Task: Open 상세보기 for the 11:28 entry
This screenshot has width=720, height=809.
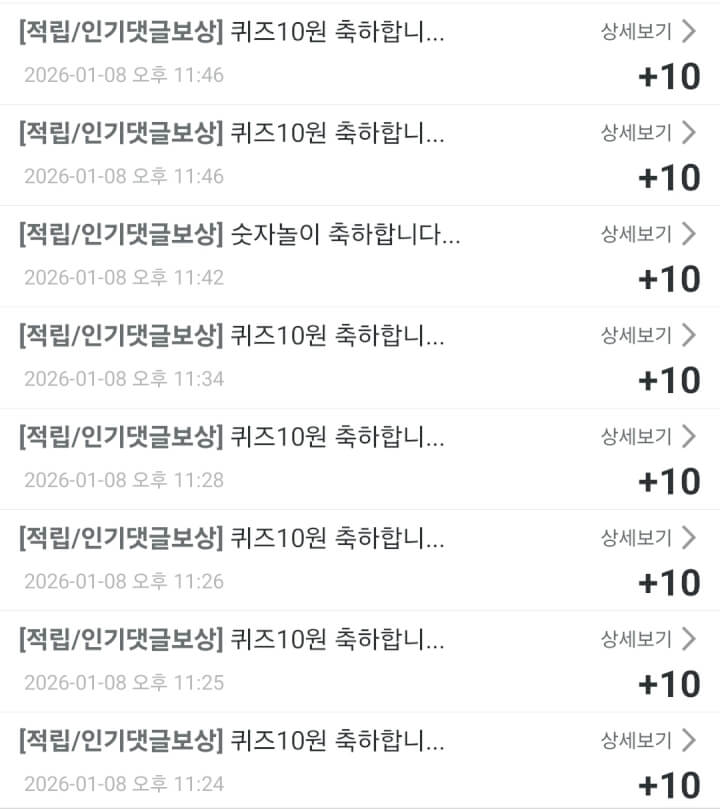Action: click(647, 436)
